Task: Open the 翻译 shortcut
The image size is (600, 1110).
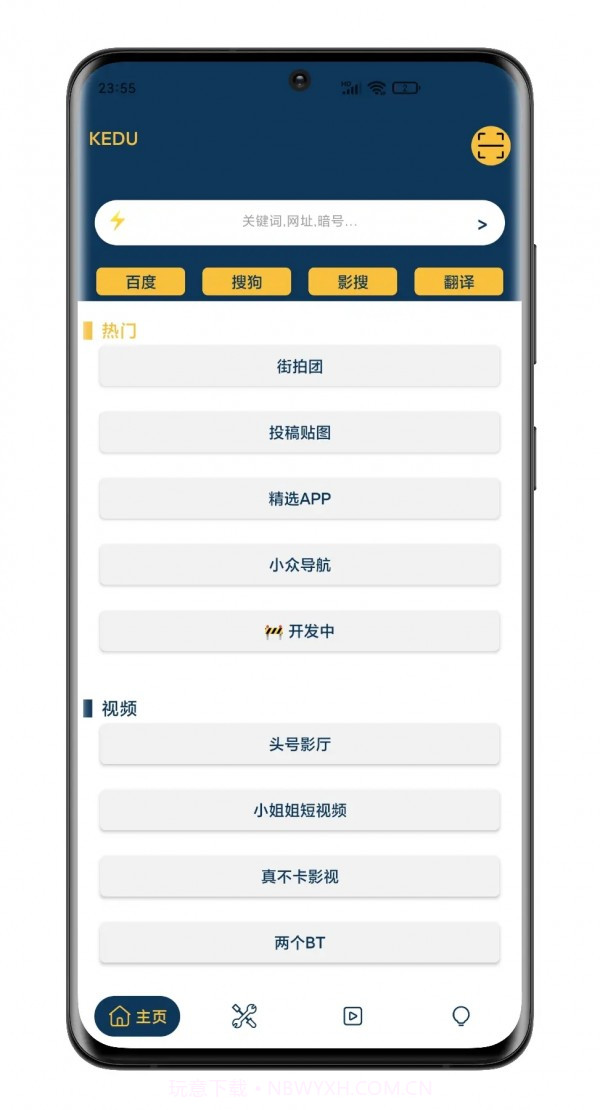Action: point(459,282)
